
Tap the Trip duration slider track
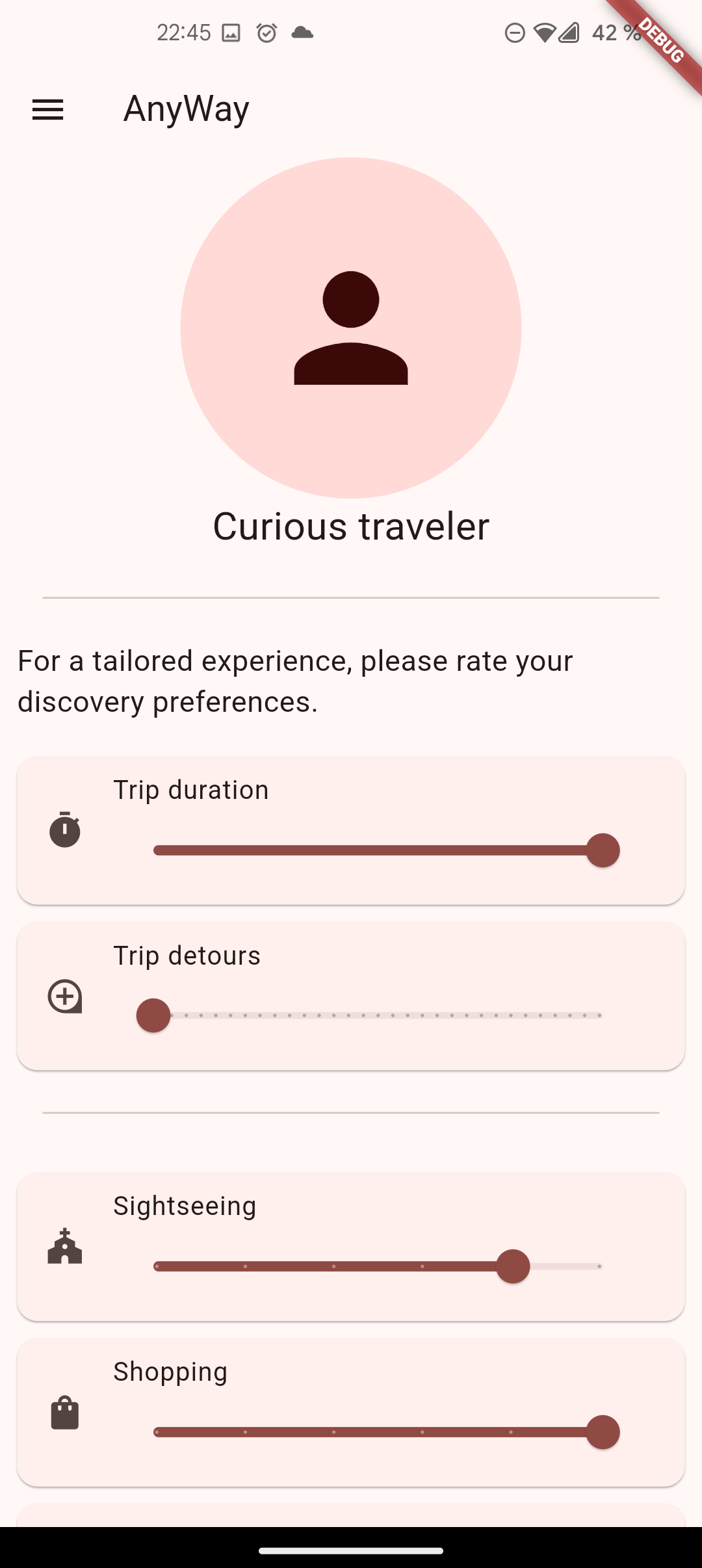(x=378, y=850)
